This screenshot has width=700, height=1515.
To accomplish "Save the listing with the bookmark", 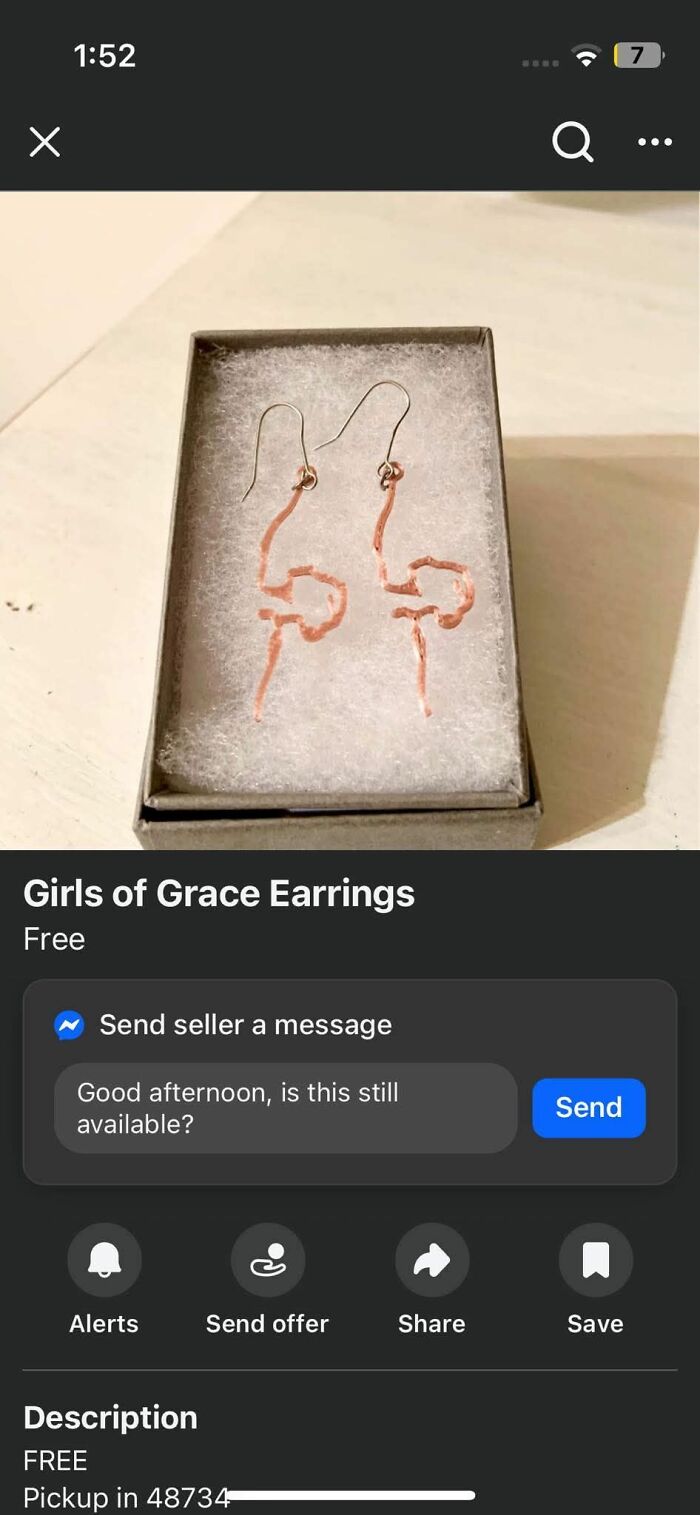I will [595, 1260].
